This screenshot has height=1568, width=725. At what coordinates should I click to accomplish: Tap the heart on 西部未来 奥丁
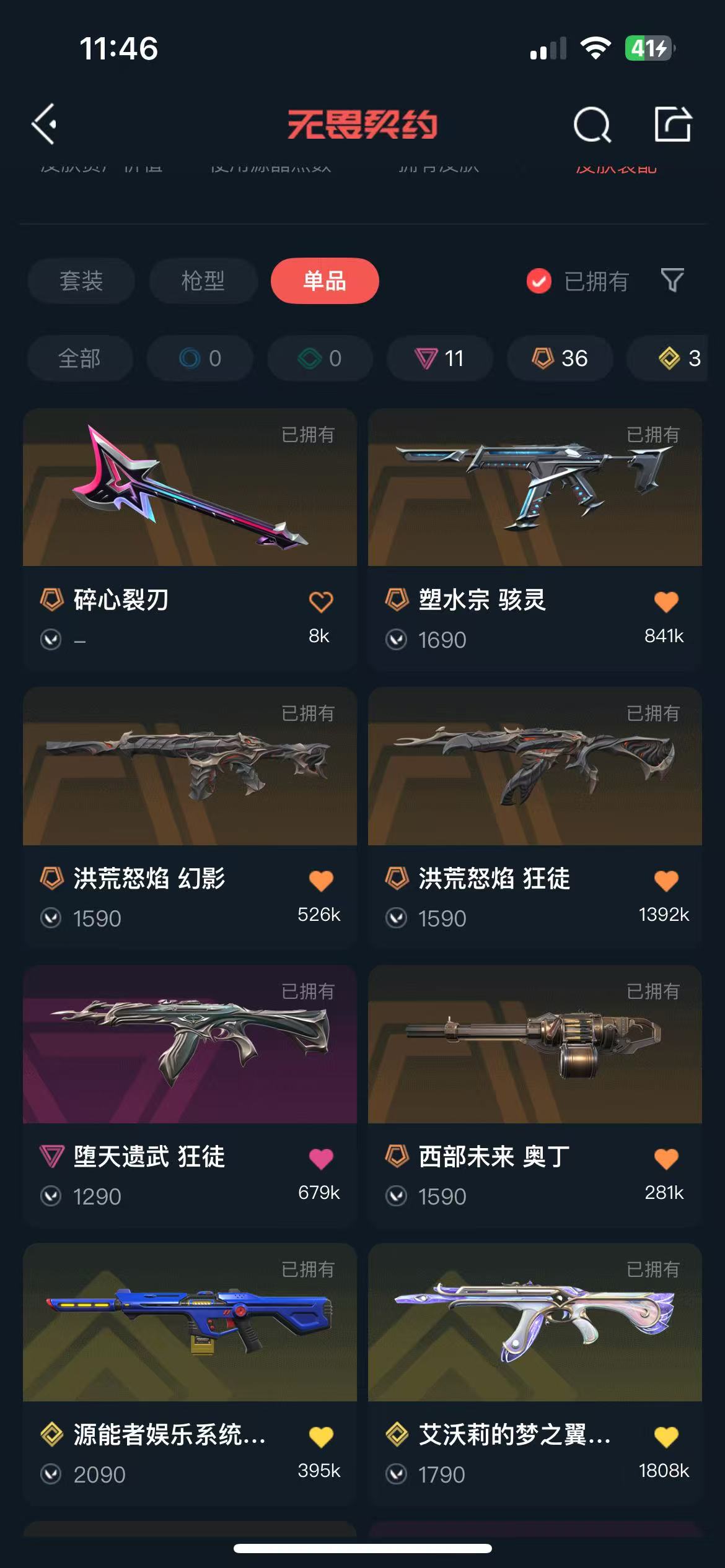(x=666, y=1158)
